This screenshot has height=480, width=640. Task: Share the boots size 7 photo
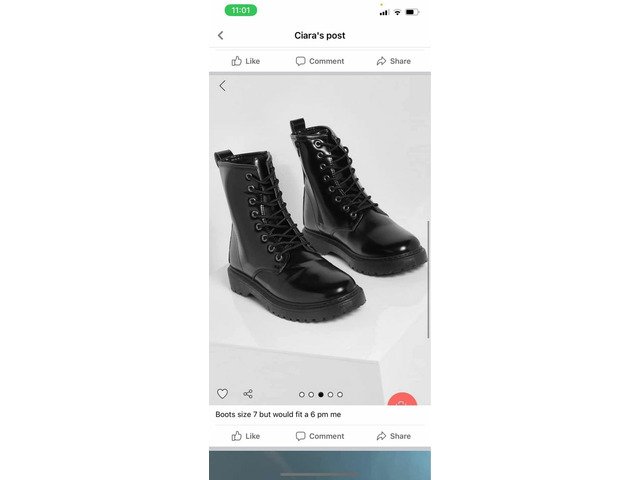click(x=393, y=436)
